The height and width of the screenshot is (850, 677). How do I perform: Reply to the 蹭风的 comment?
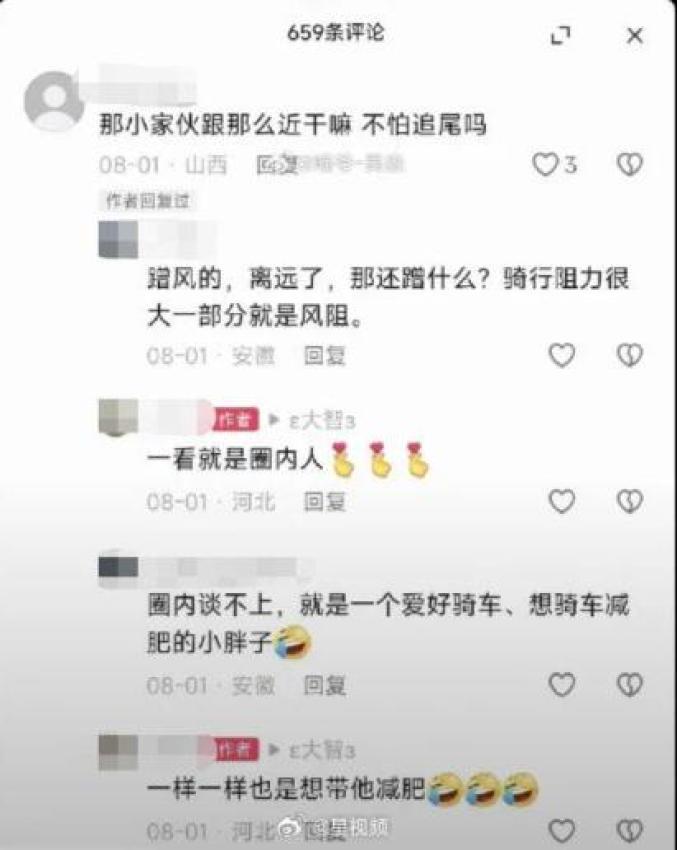click(x=324, y=355)
